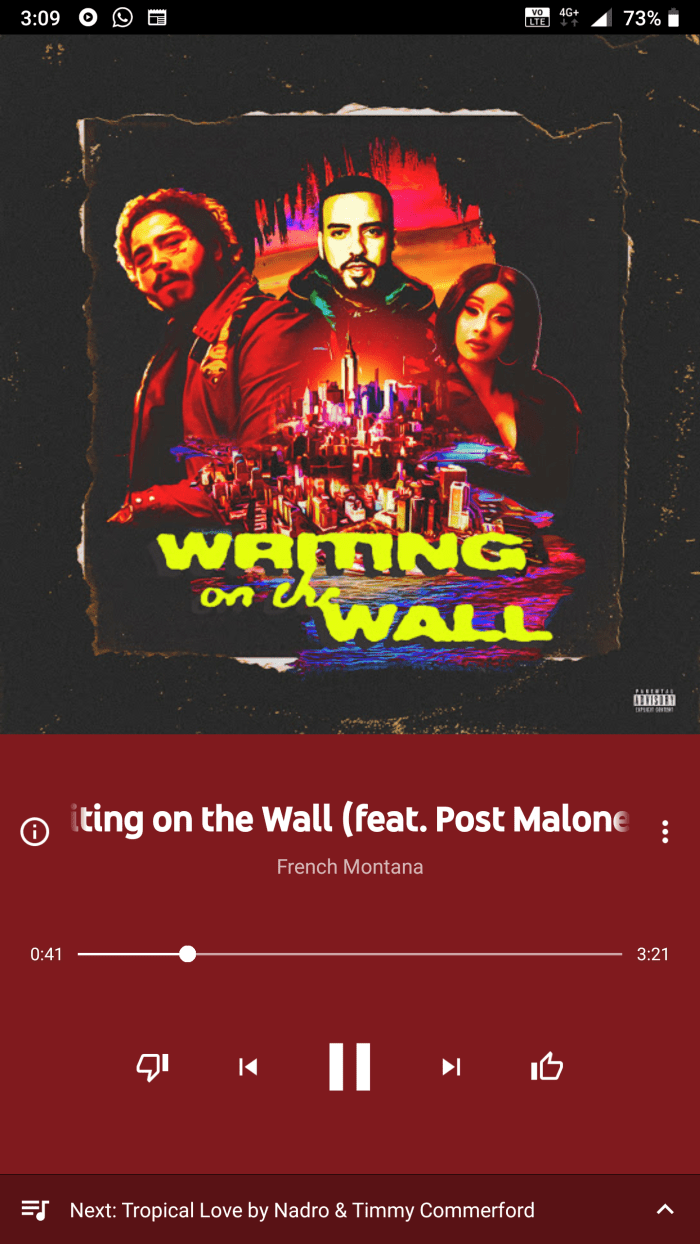This screenshot has height=1244, width=700.
Task: Like the song with thumbs up
Action: pyautogui.click(x=547, y=1067)
